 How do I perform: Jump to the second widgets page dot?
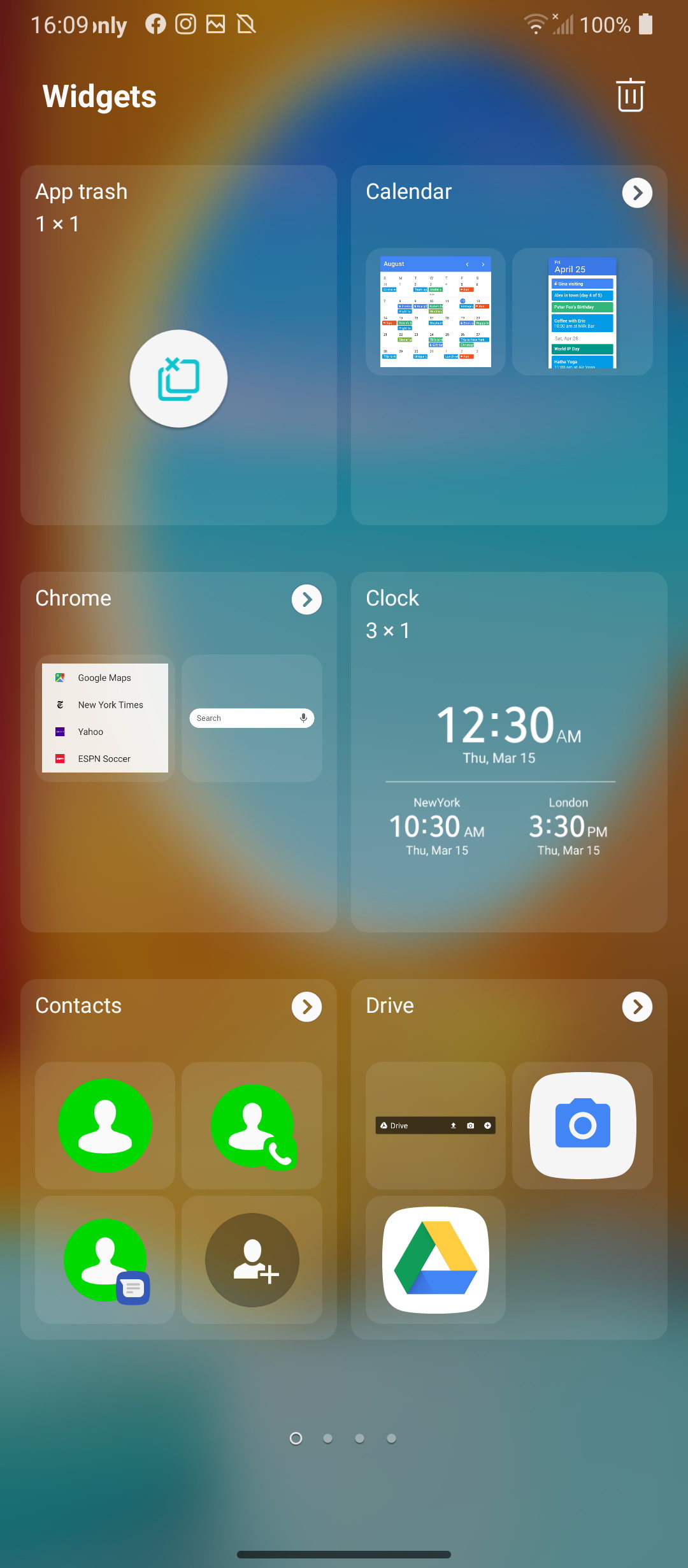tap(327, 1439)
